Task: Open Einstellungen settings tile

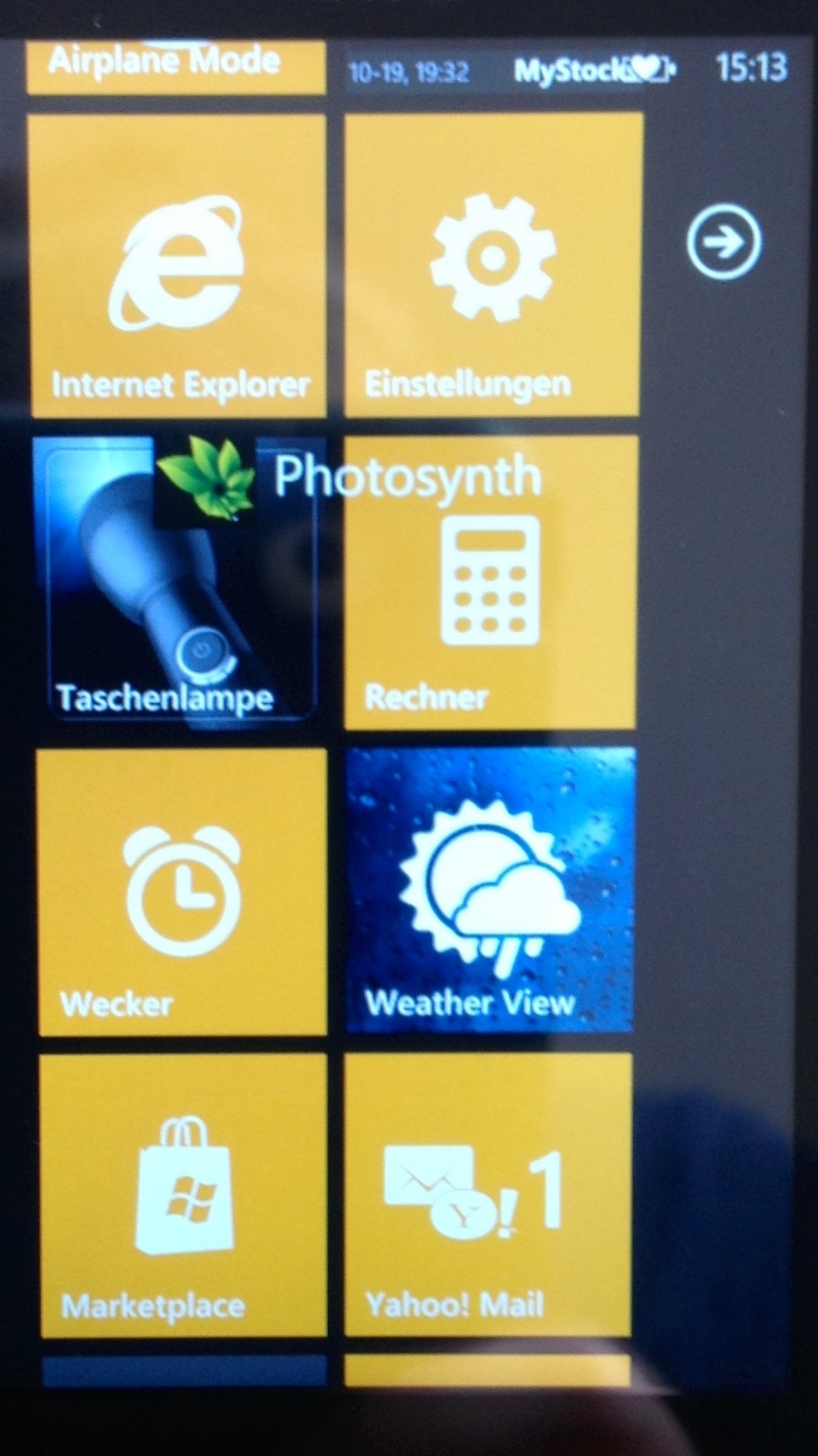Action: (494, 265)
